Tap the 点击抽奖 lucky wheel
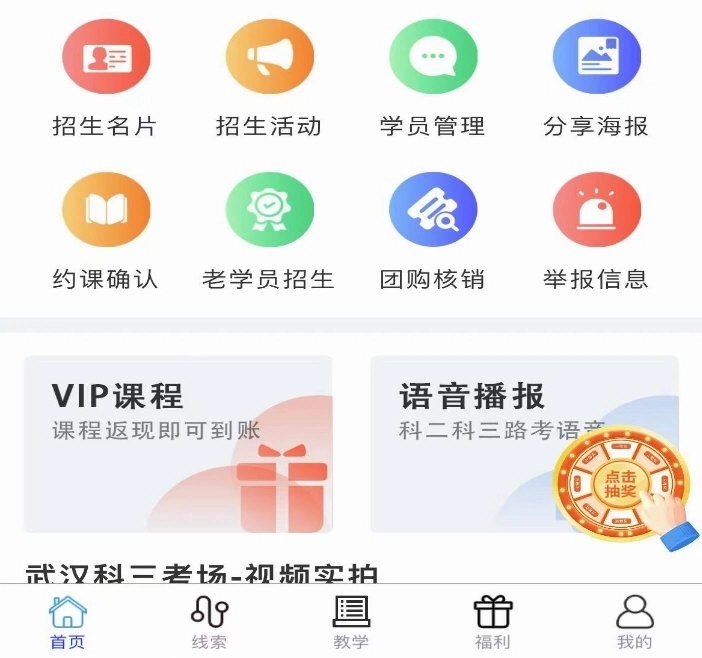 point(620,484)
